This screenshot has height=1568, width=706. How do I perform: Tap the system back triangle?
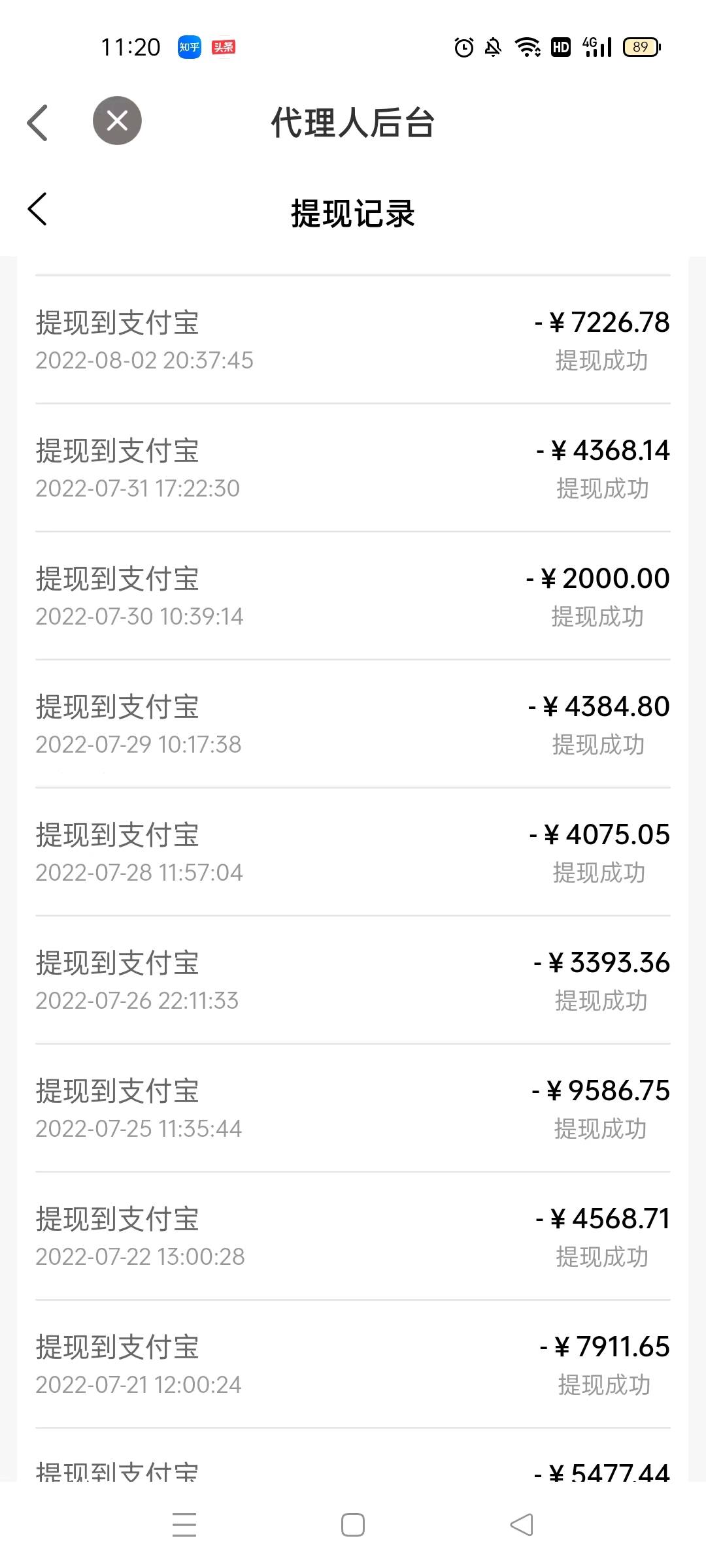522,1525
